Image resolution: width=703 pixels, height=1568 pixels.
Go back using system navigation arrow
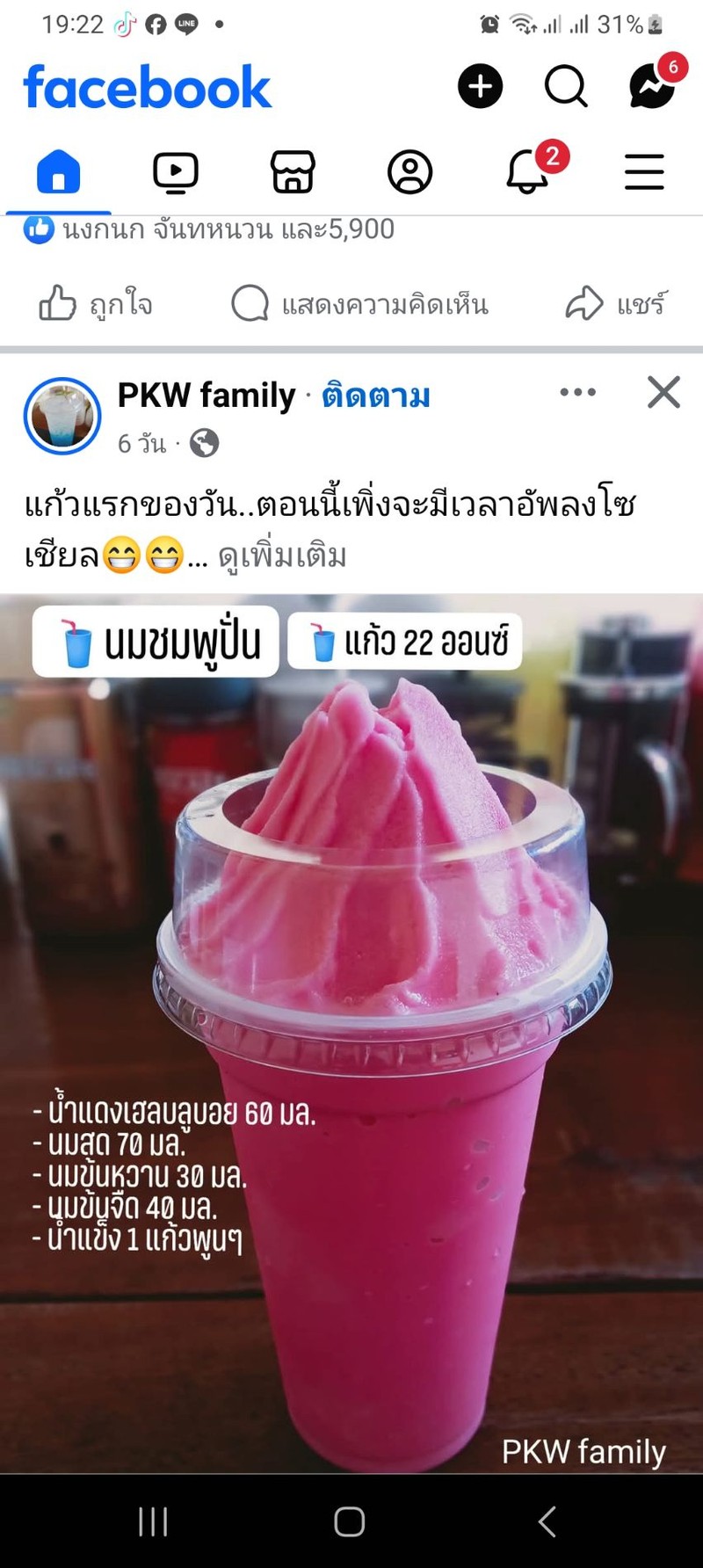[547, 1521]
